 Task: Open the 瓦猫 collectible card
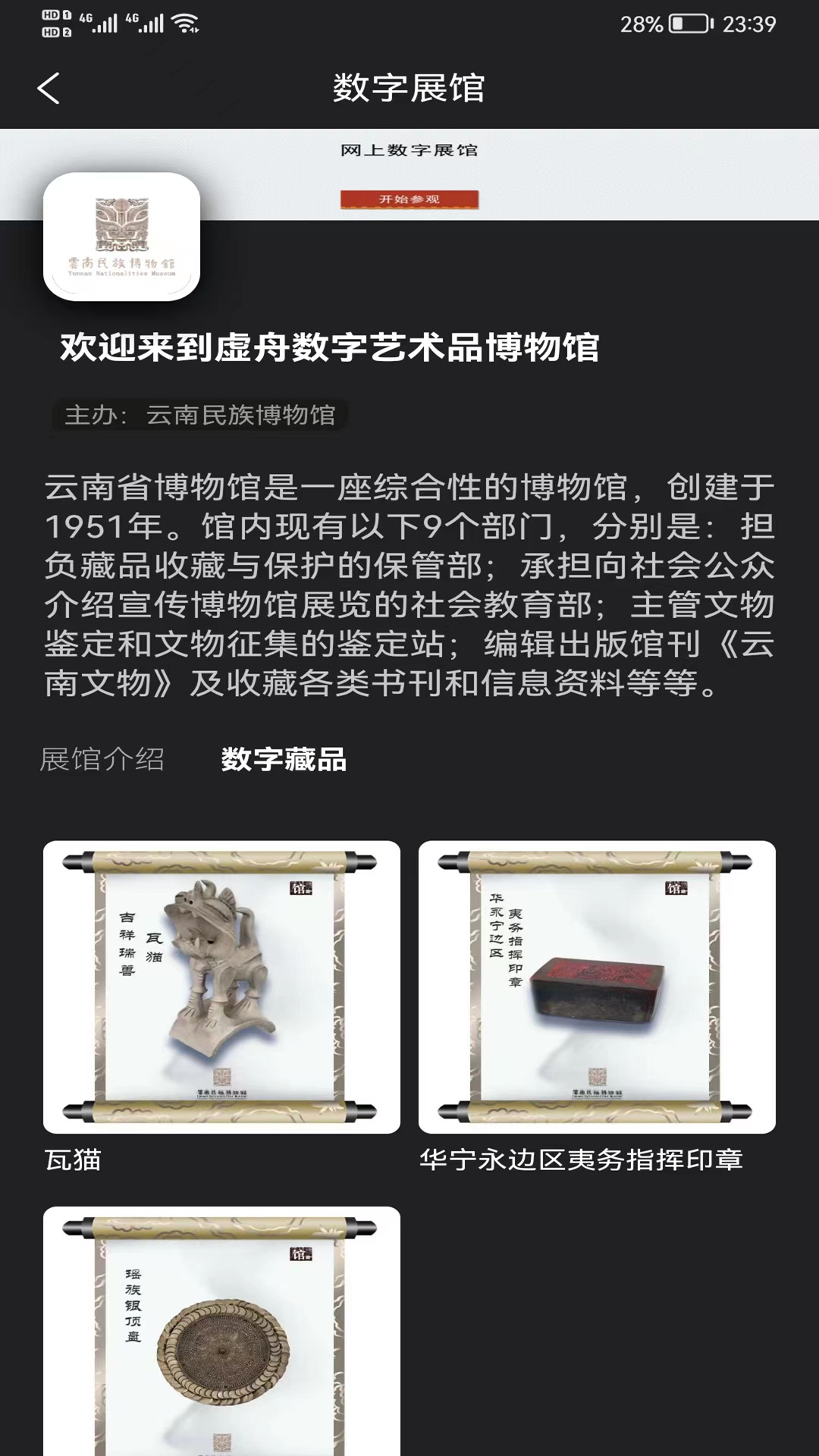coord(221,987)
